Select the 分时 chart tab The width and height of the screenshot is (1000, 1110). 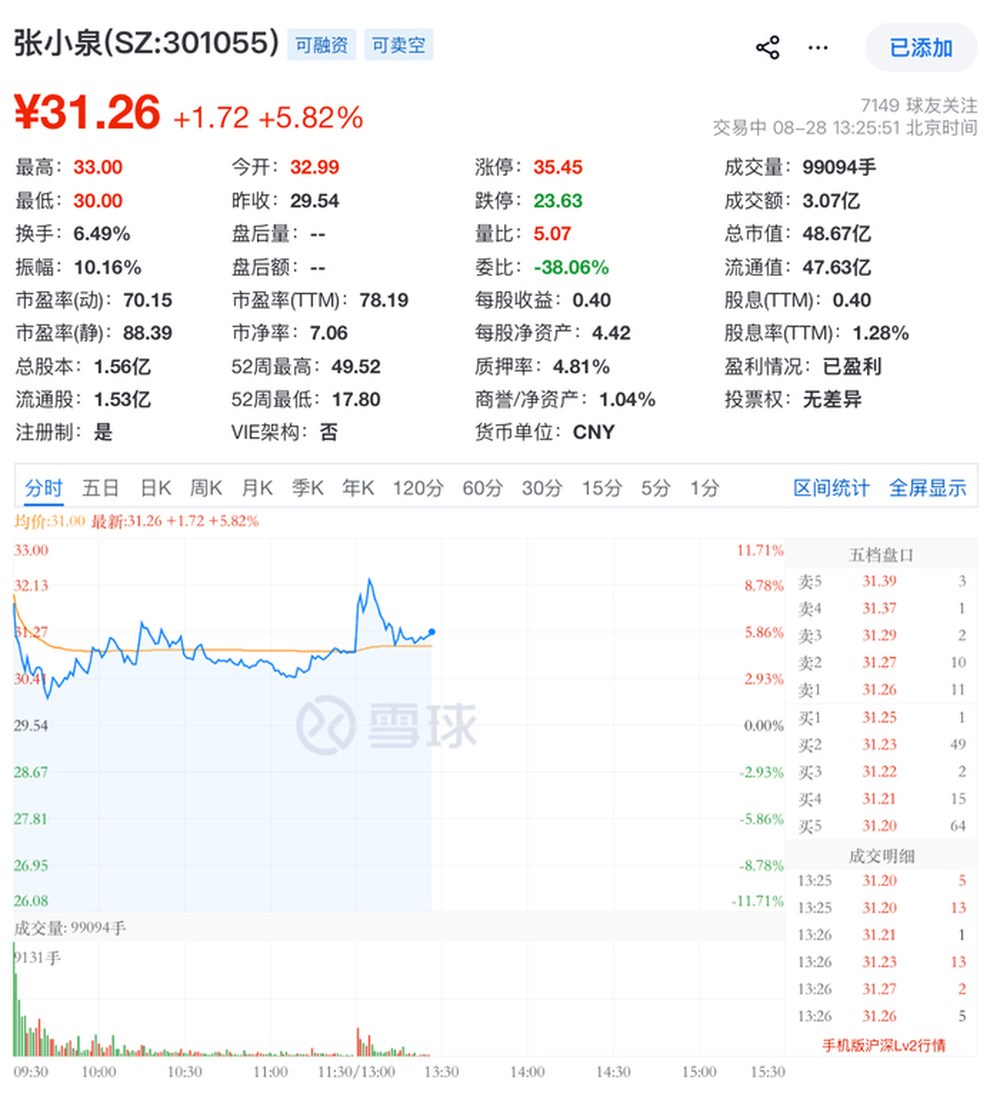click(x=44, y=488)
